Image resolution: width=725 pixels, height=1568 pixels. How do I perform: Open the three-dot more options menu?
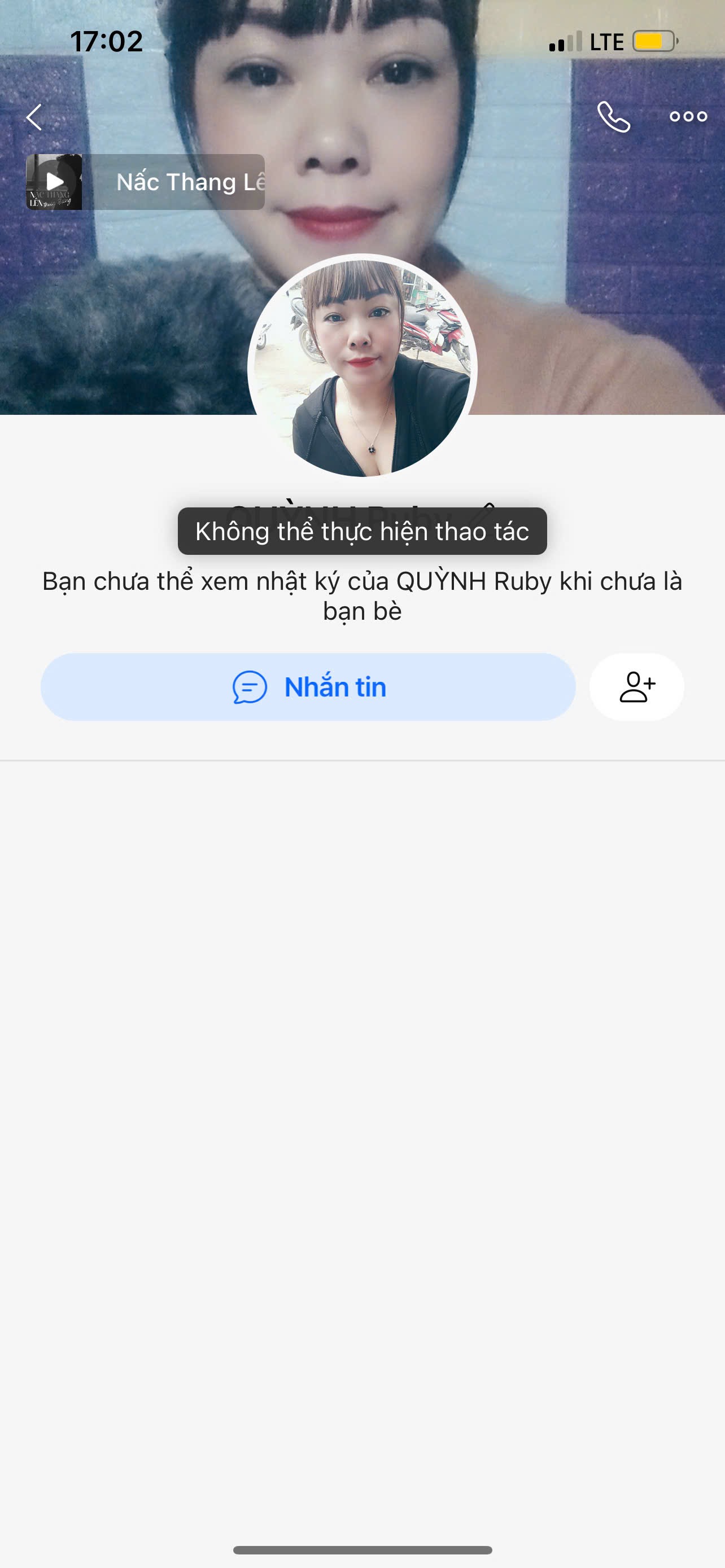coord(688,117)
